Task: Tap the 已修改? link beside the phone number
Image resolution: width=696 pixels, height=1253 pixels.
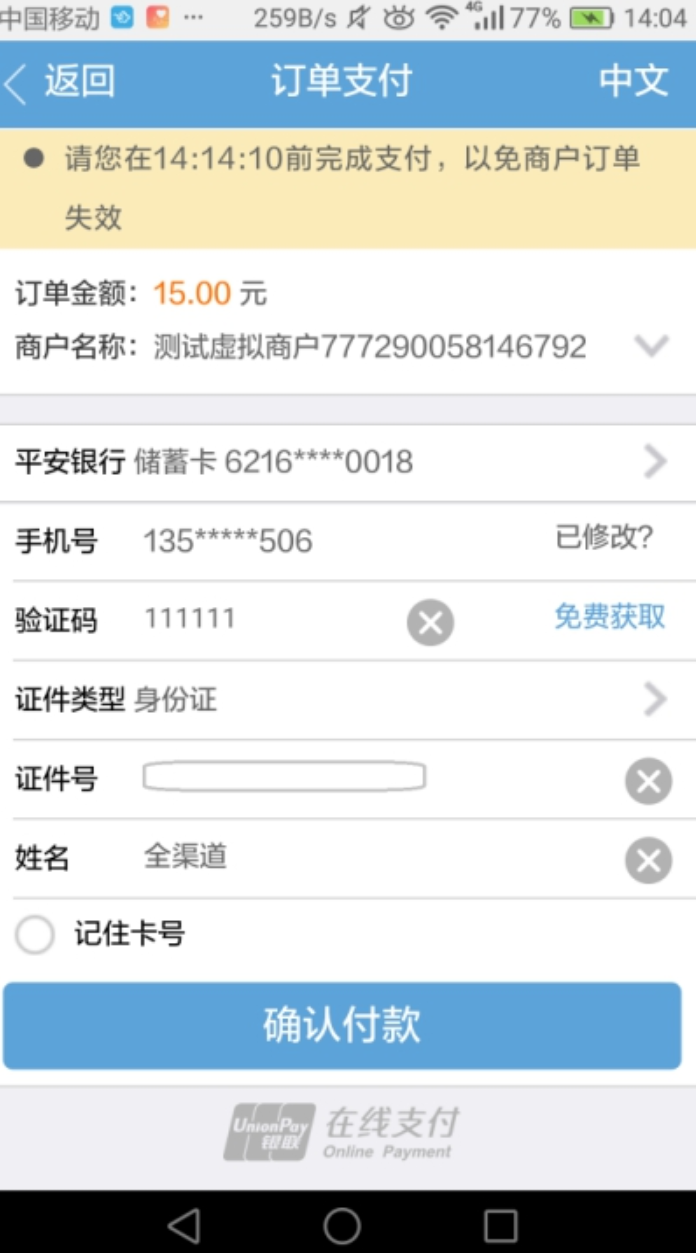Action: [604, 538]
